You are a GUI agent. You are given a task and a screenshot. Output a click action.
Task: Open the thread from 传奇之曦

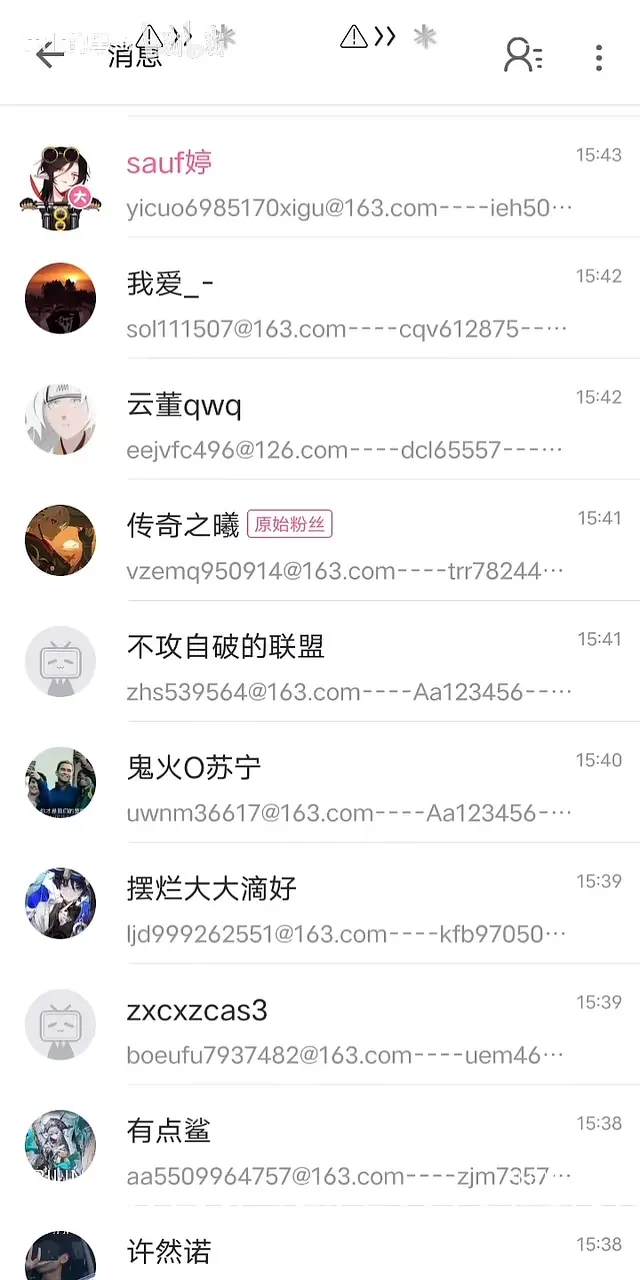coord(340,546)
